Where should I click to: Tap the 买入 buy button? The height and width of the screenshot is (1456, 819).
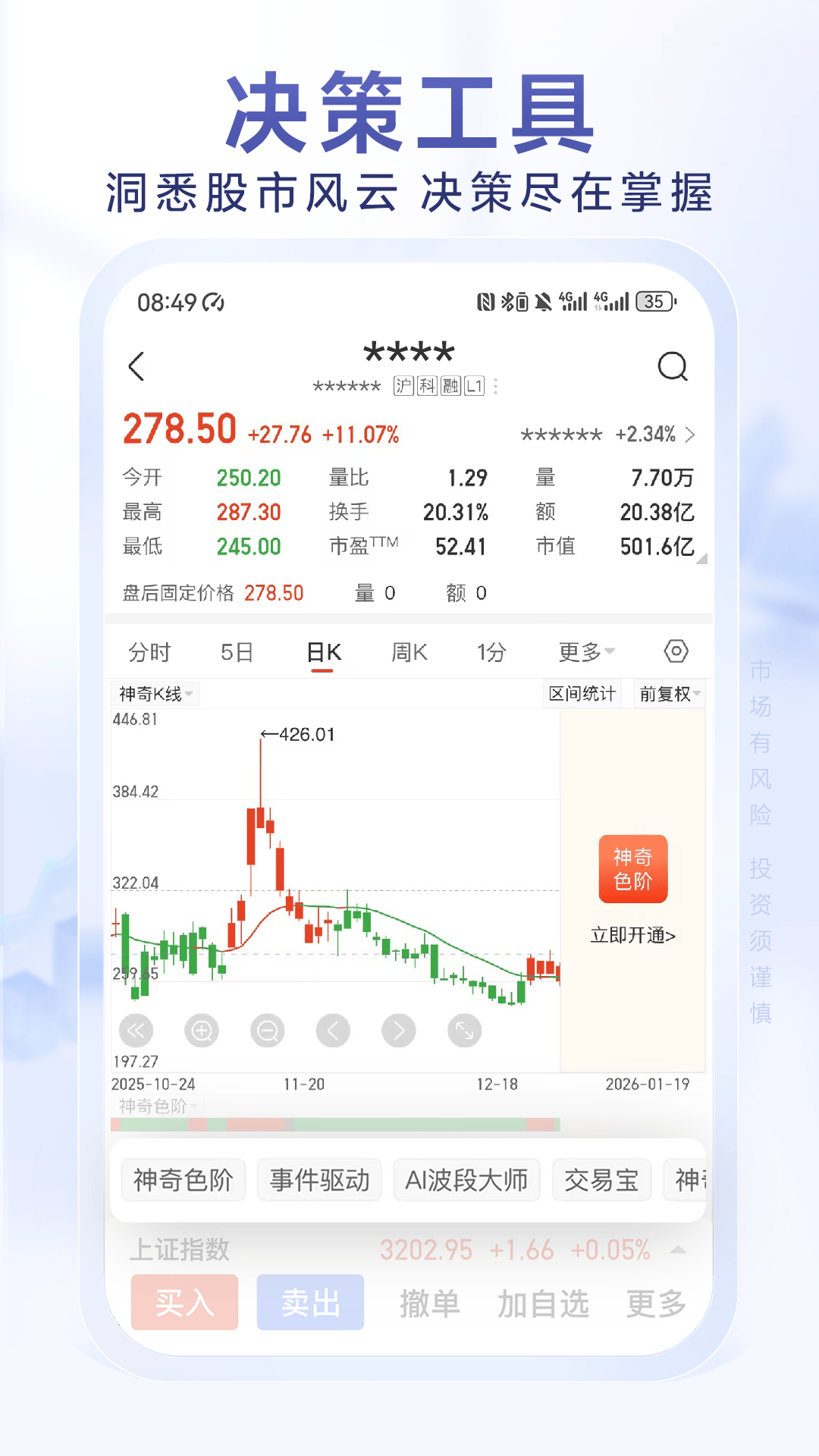pos(184,1302)
